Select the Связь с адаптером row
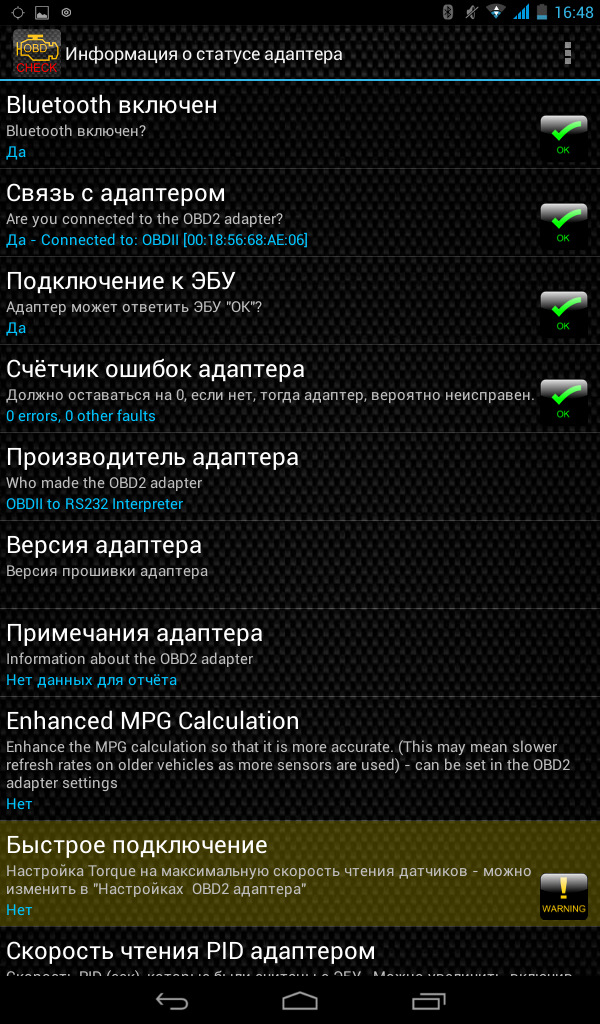The image size is (600, 1024). (x=270, y=214)
